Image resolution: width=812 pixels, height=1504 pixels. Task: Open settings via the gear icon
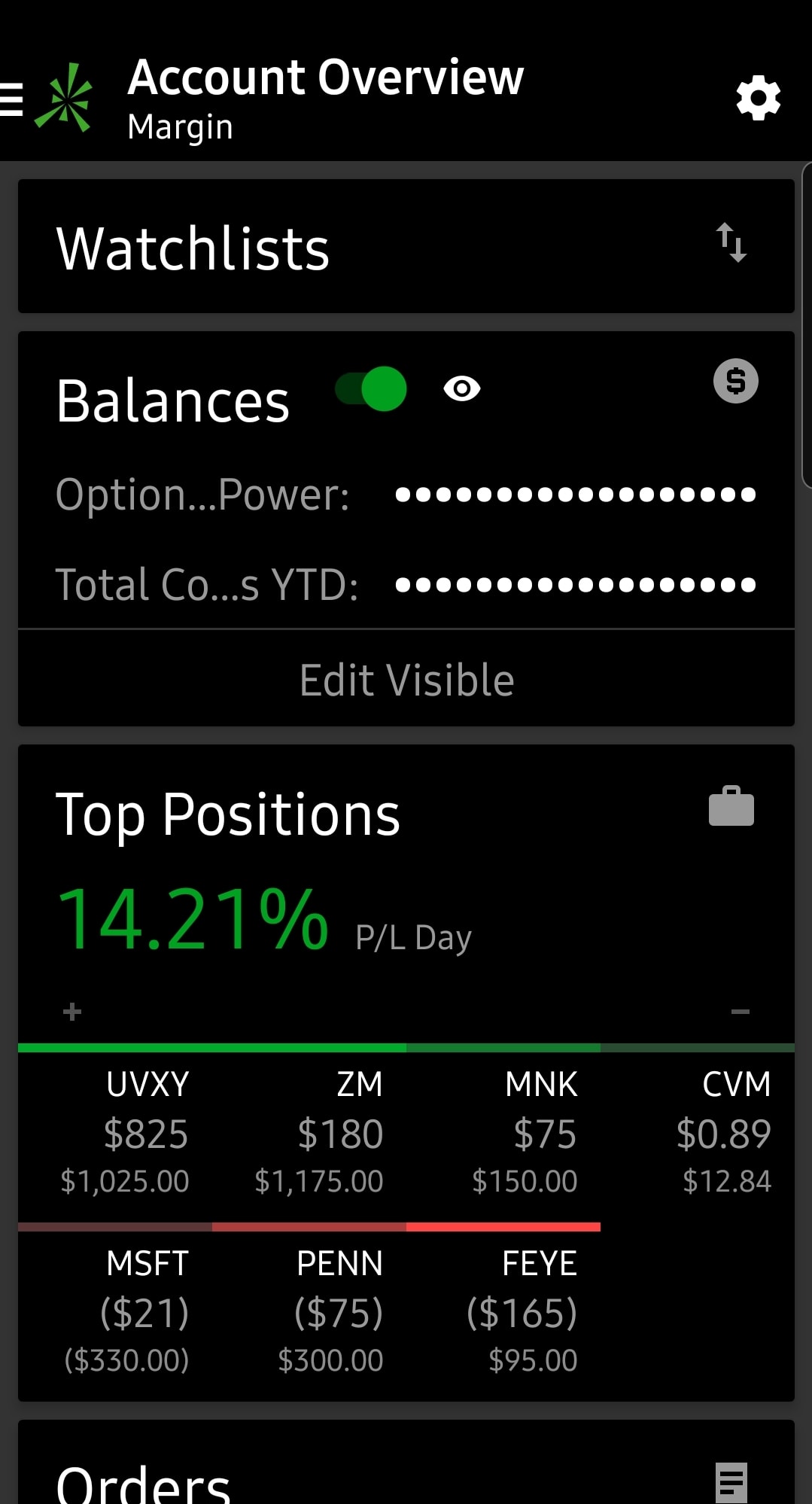pyautogui.click(x=758, y=98)
